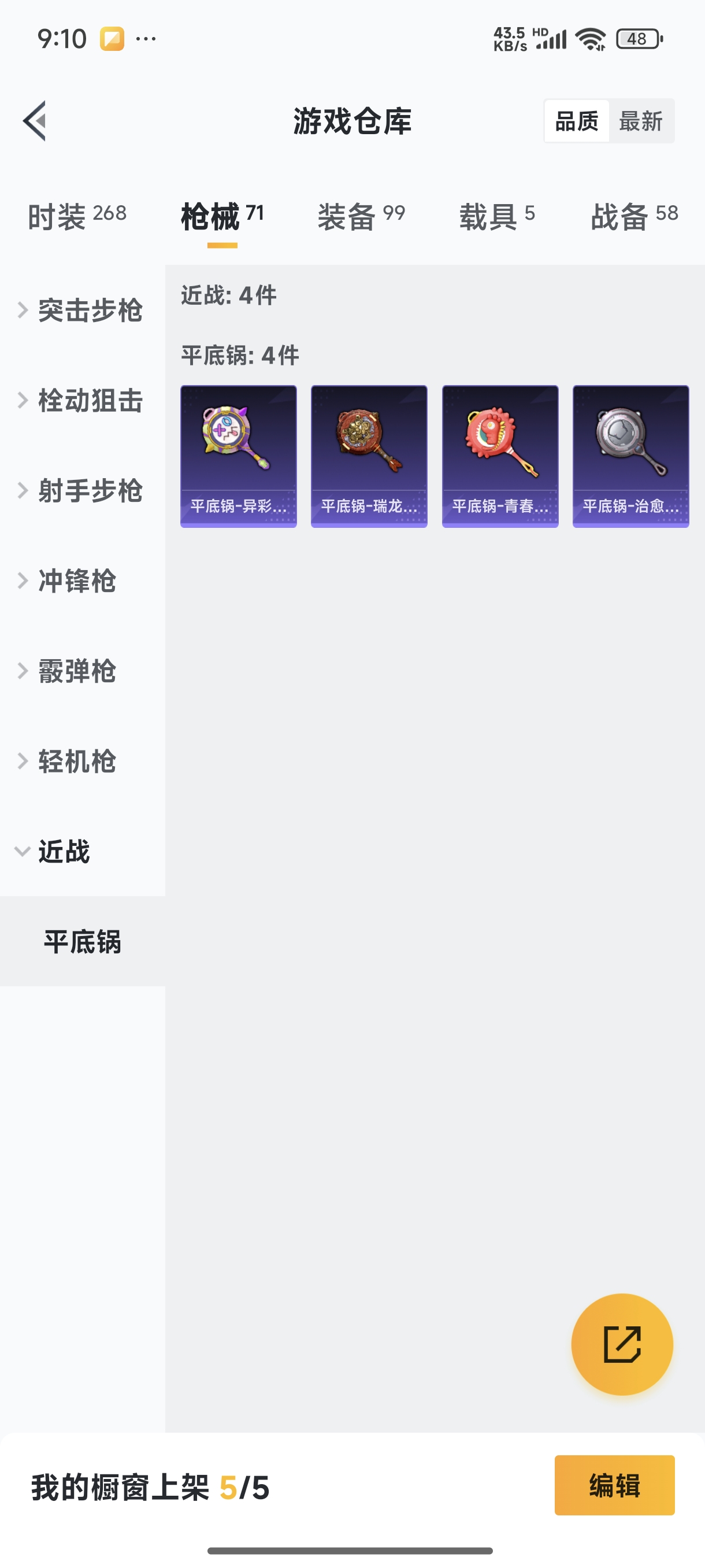Expand the 突击步枪 category
705x1568 pixels.
point(90,310)
